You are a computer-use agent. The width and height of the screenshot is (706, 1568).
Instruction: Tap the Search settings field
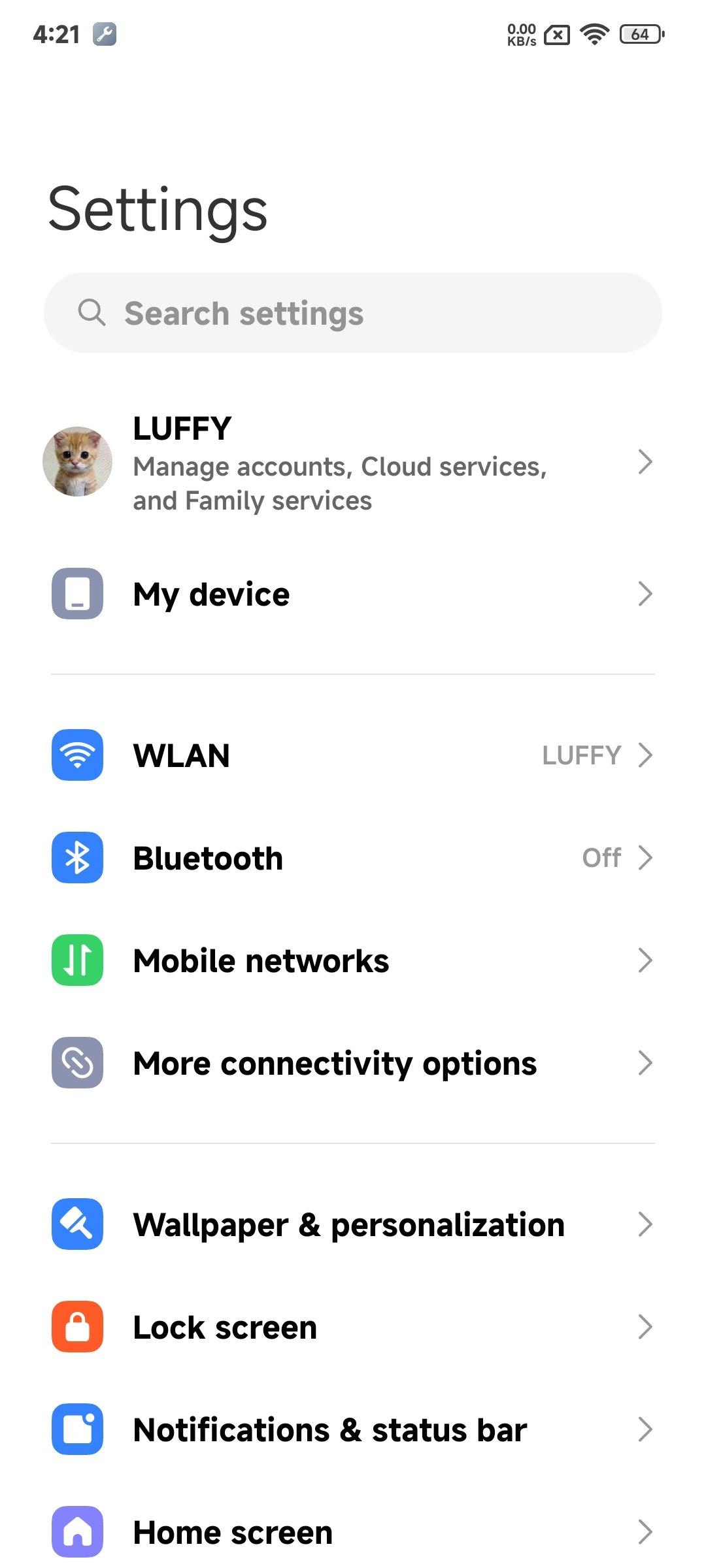point(353,313)
